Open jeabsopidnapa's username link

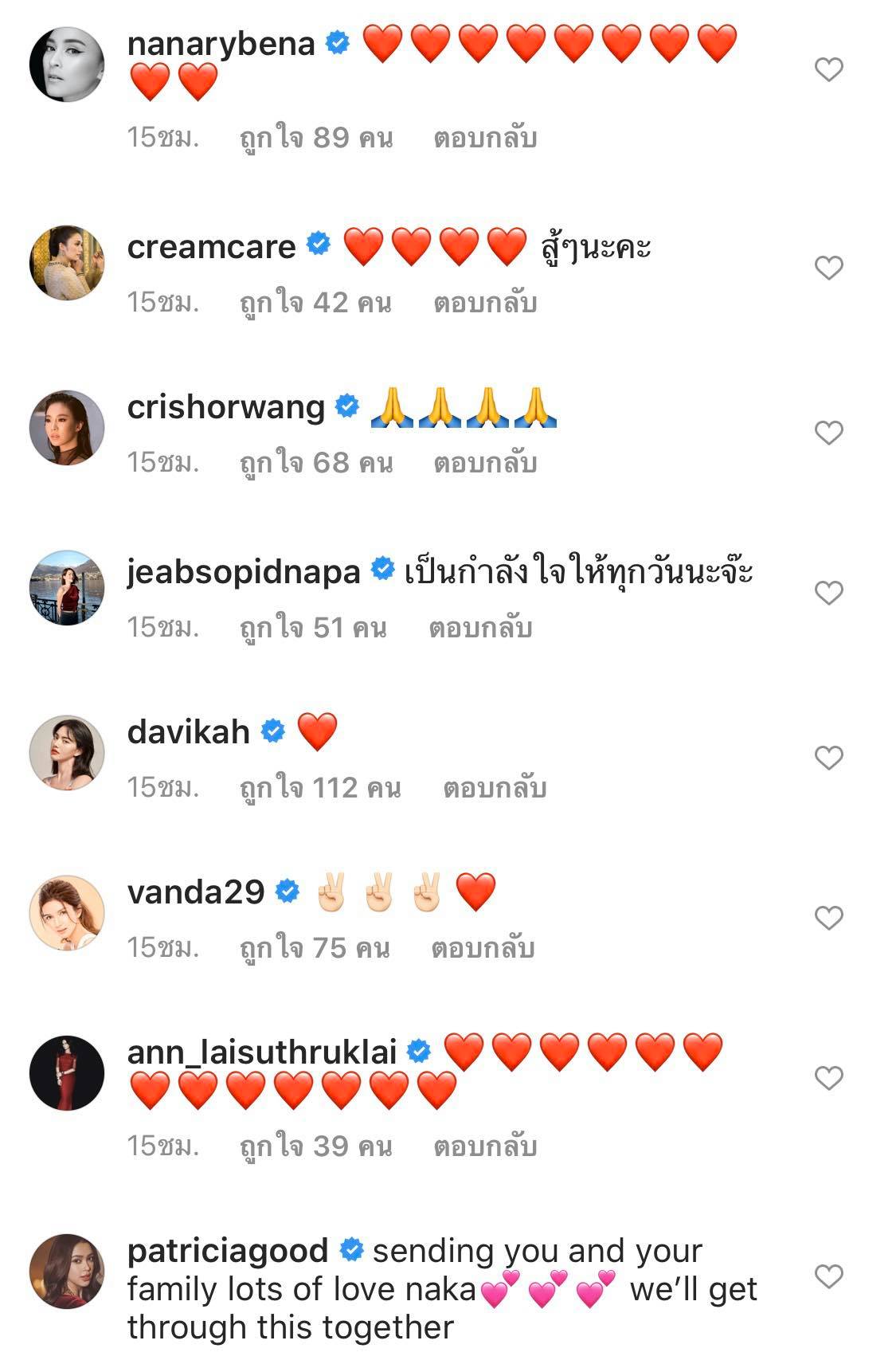244,572
